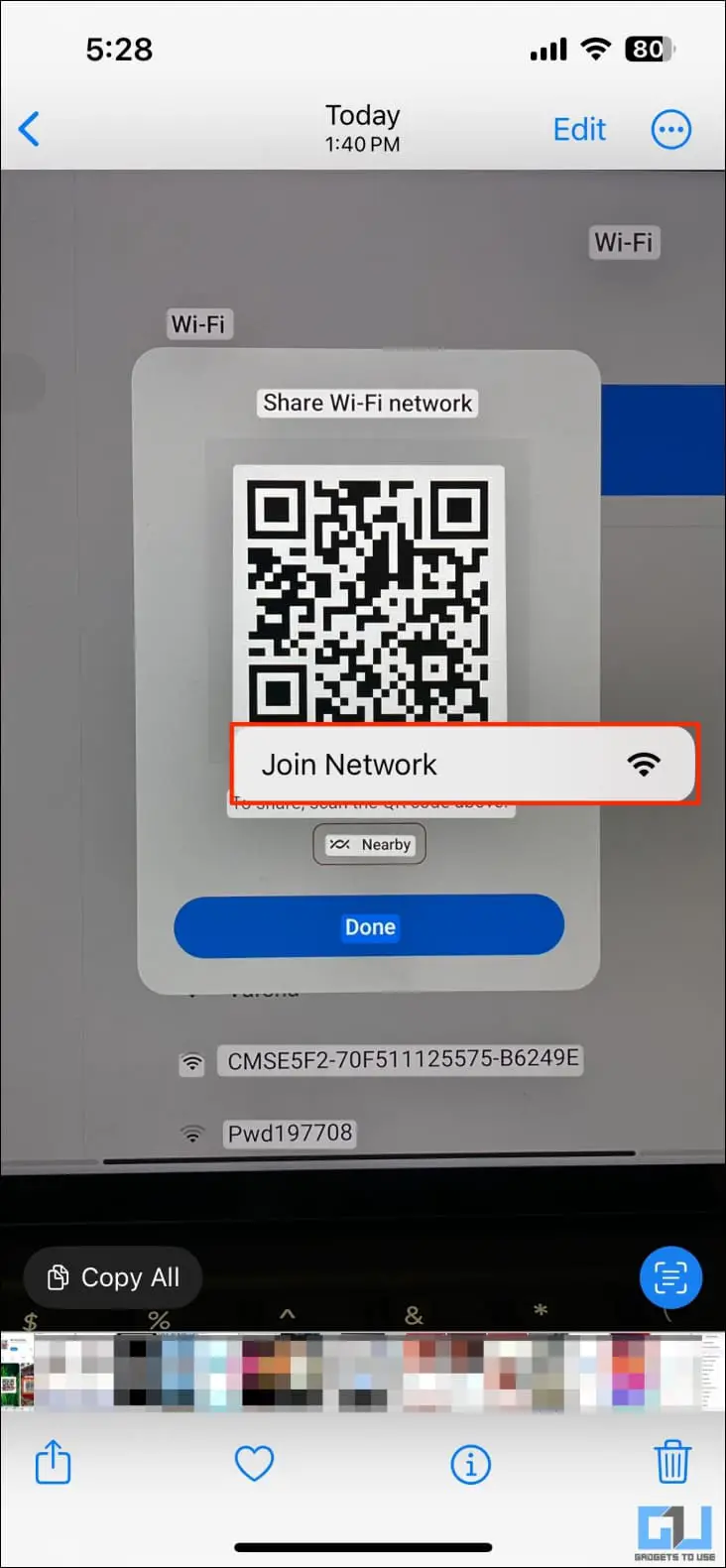Image resolution: width=726 pixels, height=1568 pixels.
Task: Open photo info details
Action: (x=470, y=1463)
